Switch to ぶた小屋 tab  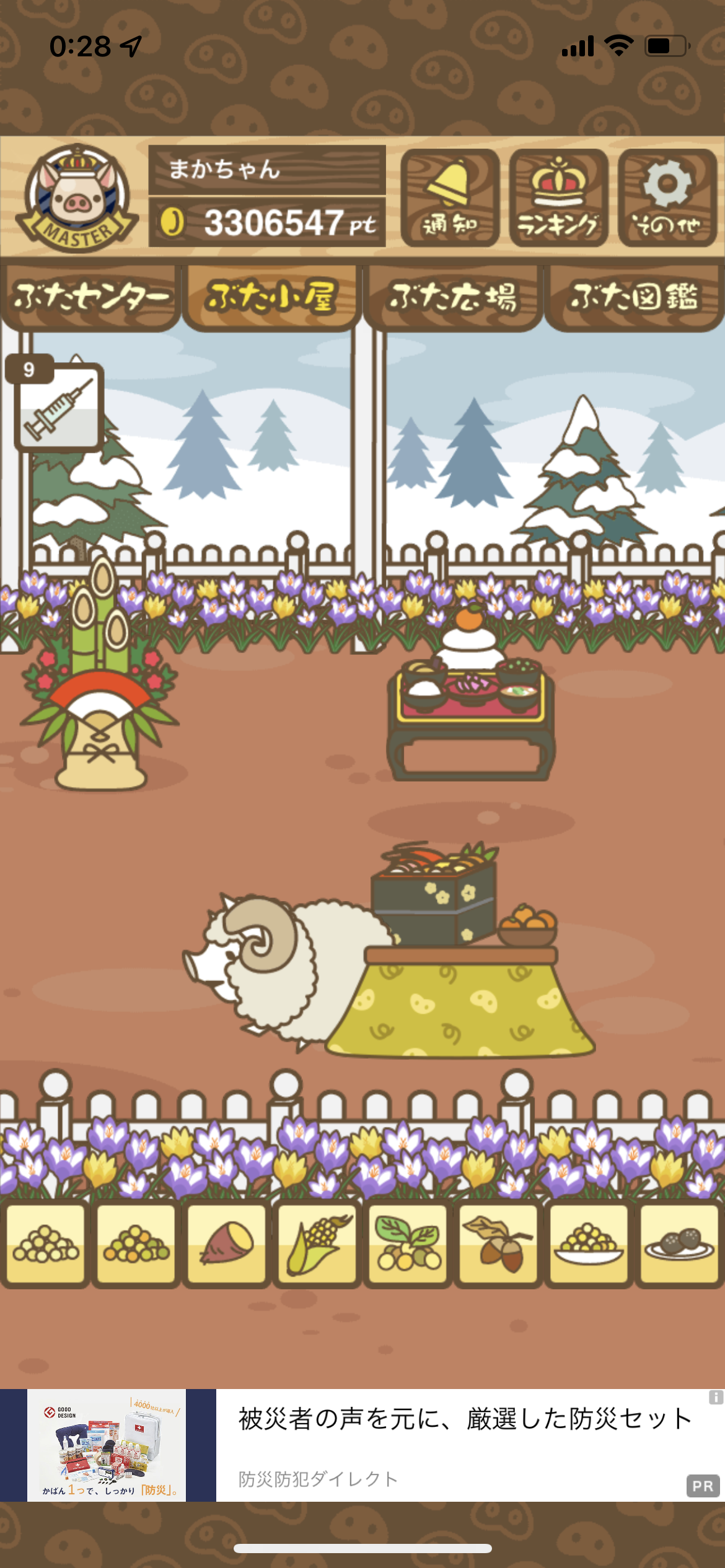[271, 298]
